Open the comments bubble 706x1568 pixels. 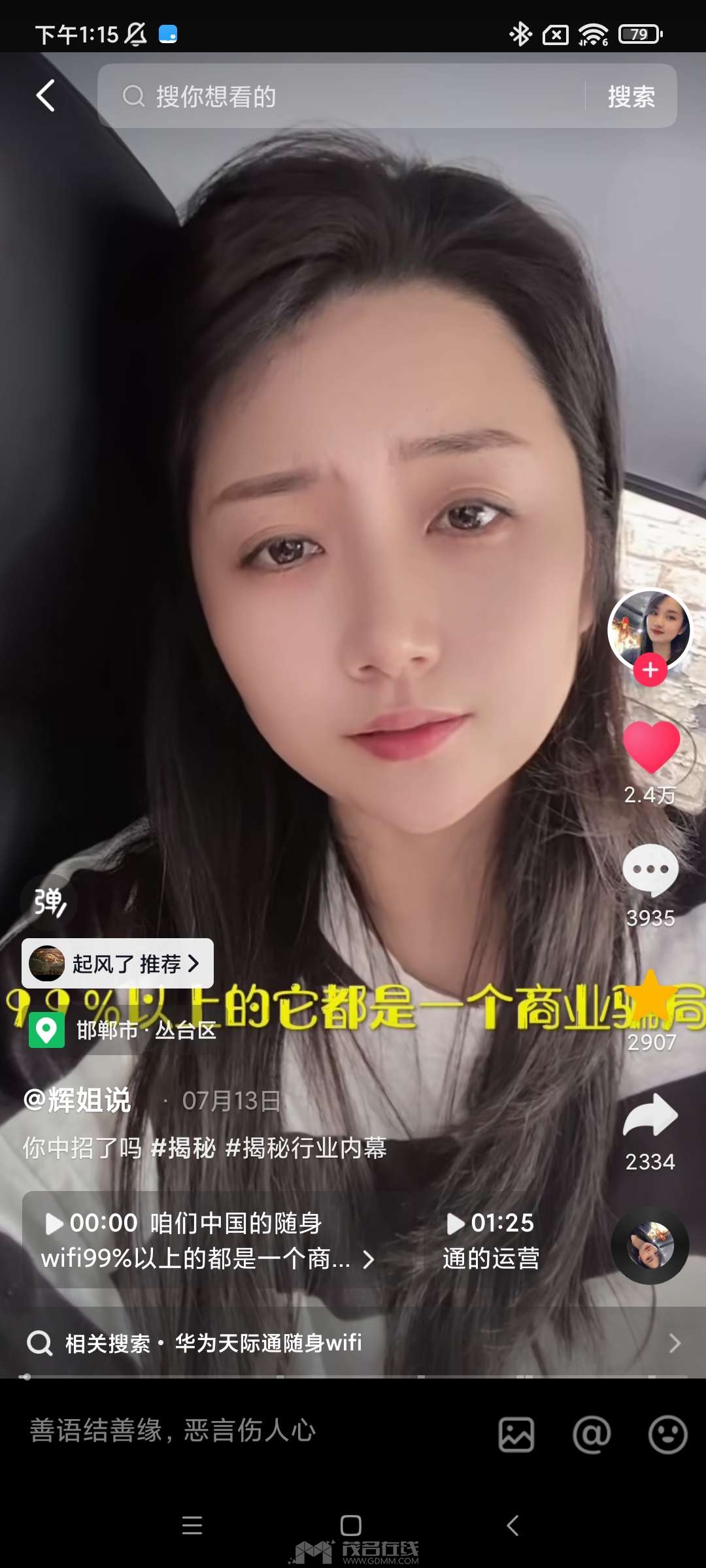point(650,871)
